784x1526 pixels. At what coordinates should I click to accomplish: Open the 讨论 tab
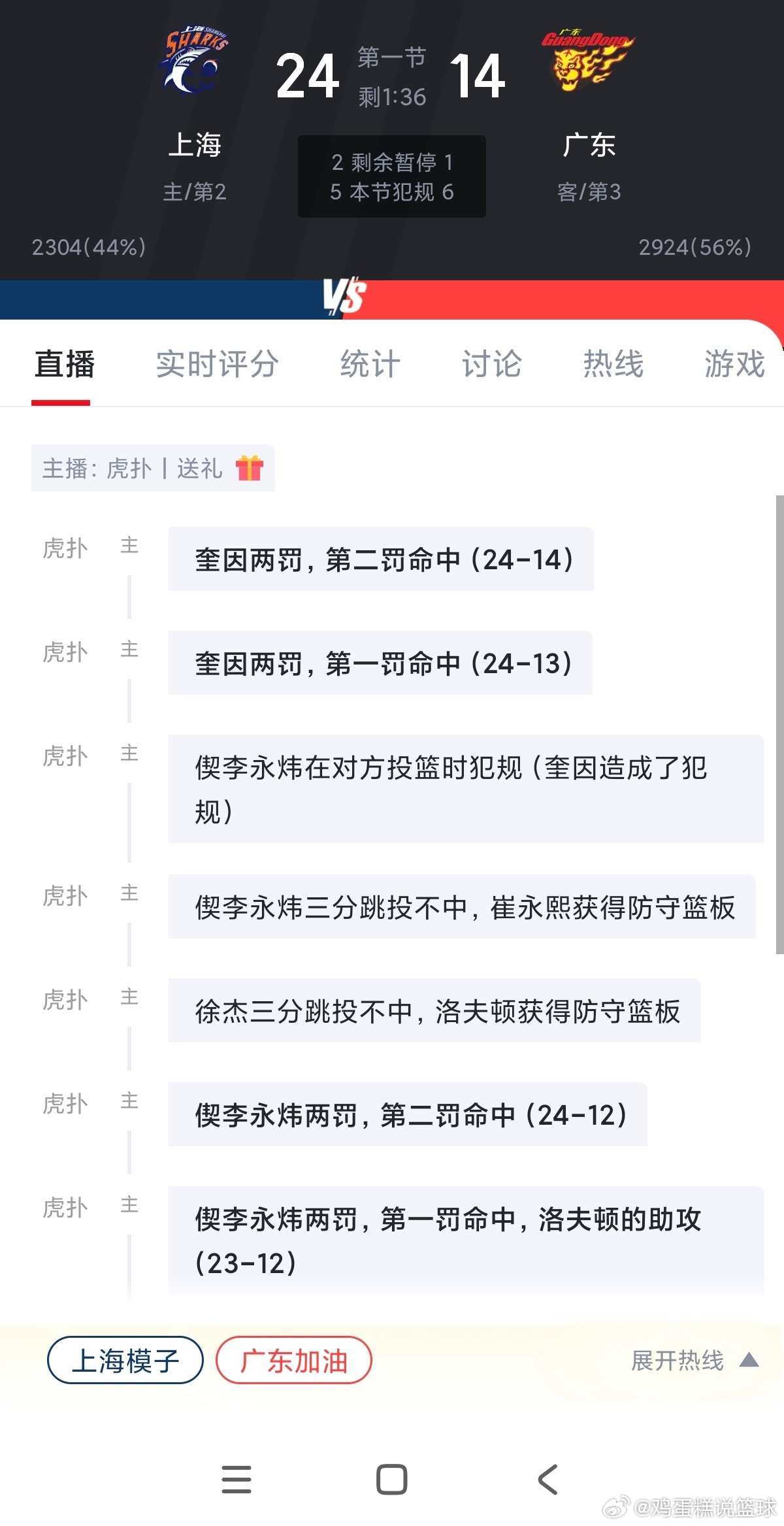(x=491, y=364)
